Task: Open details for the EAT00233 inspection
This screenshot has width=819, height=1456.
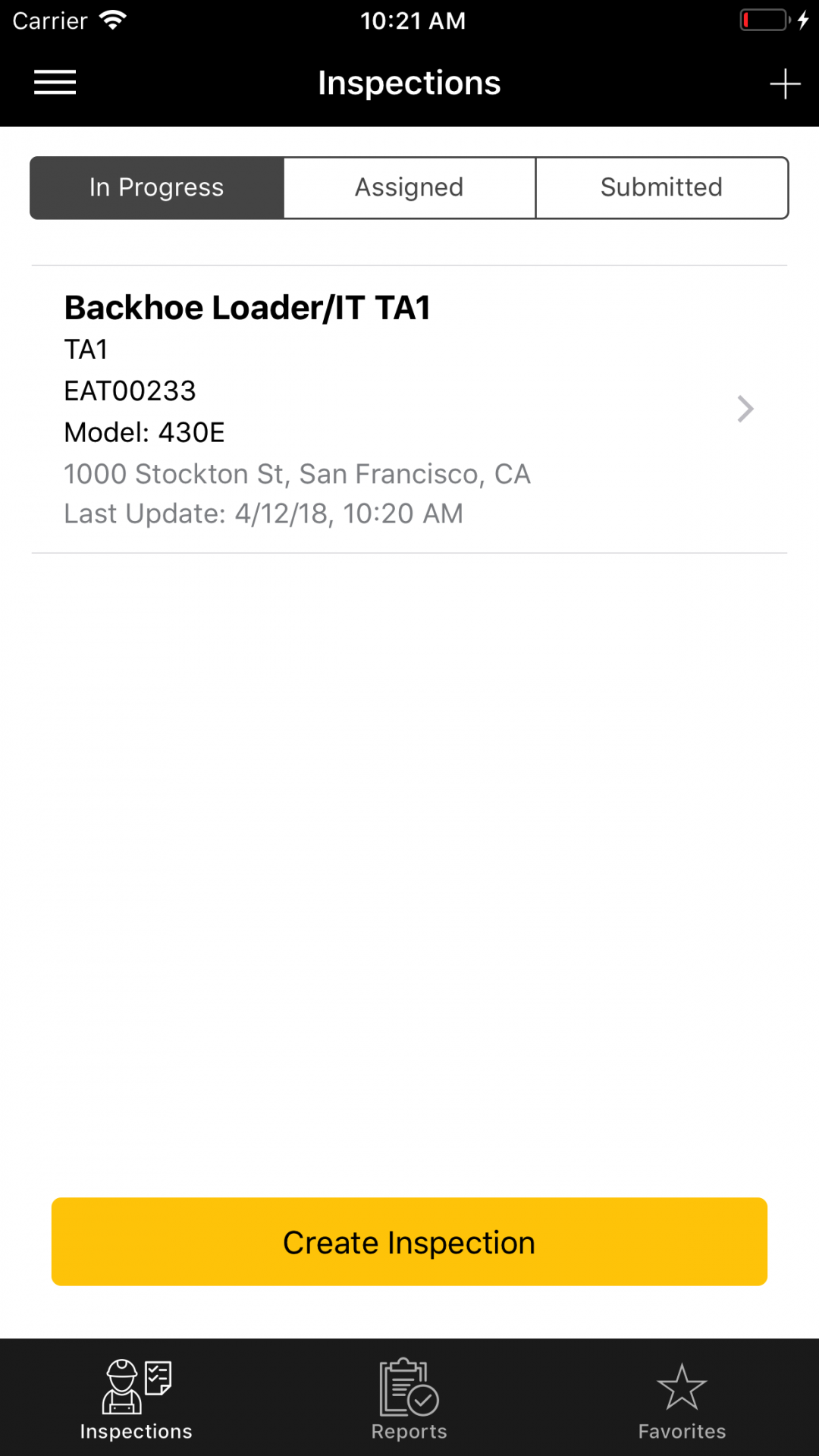Action: click(x=130, y=391)
